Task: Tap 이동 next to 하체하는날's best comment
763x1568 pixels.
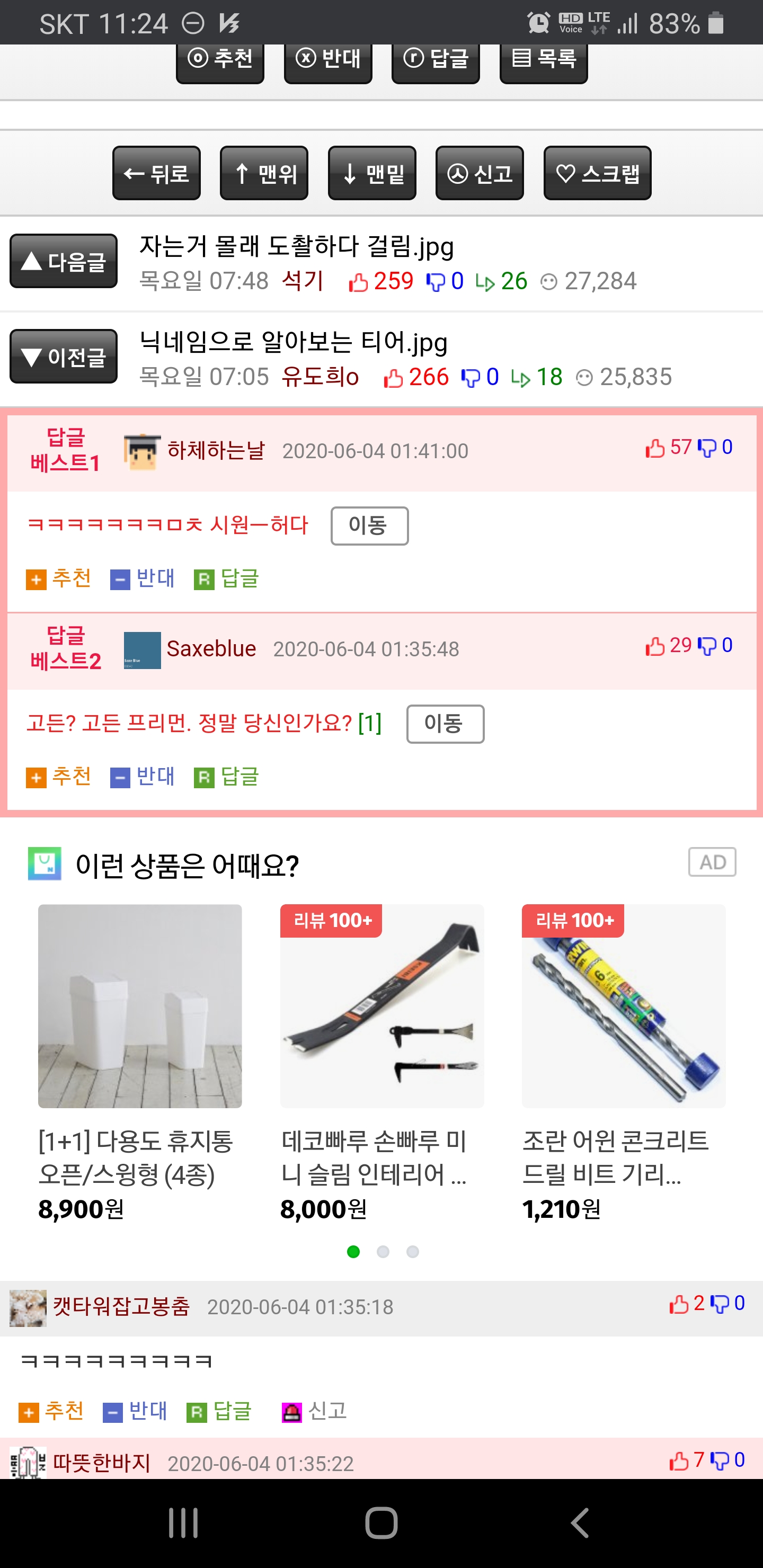Action: pos(370,526)
